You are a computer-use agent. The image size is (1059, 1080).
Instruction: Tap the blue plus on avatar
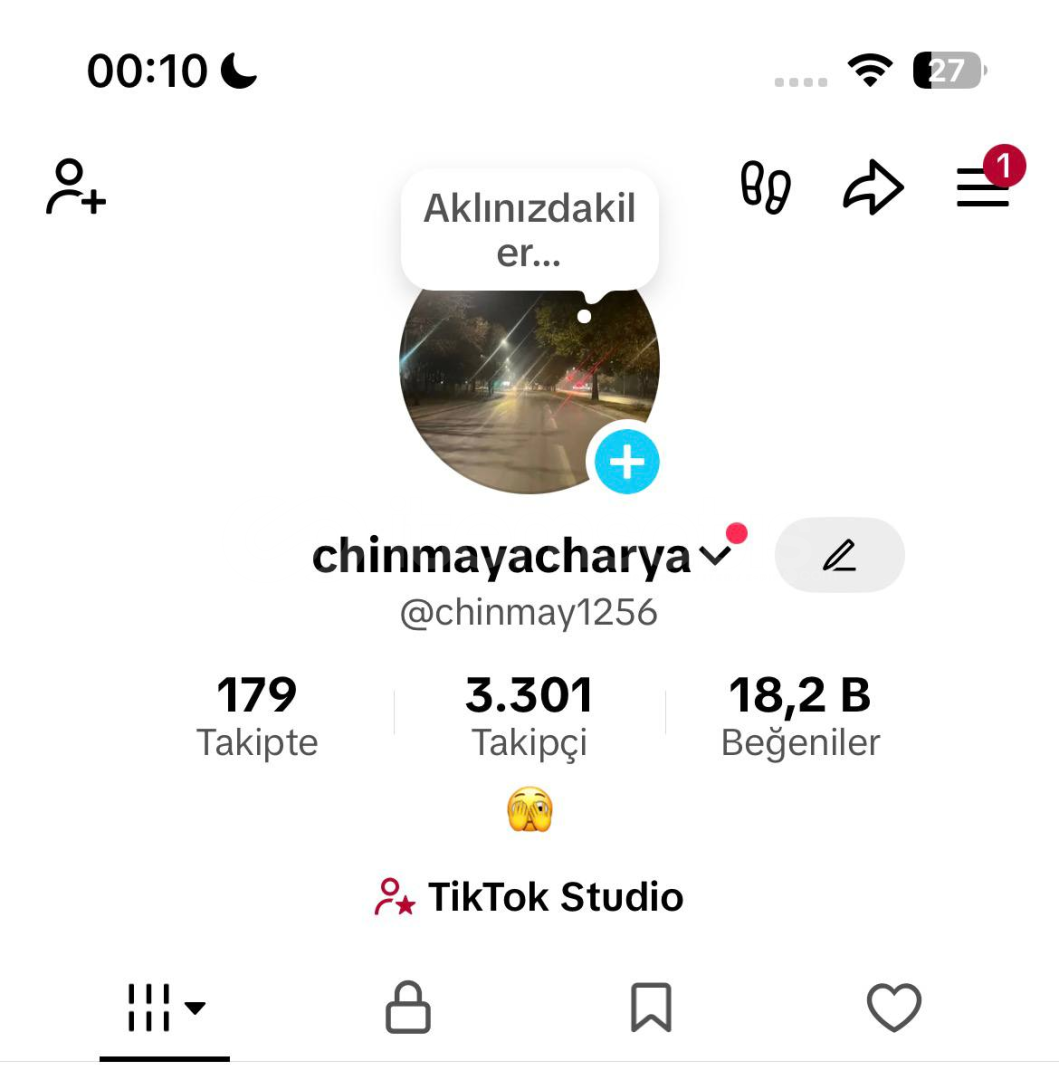[627, 462]
